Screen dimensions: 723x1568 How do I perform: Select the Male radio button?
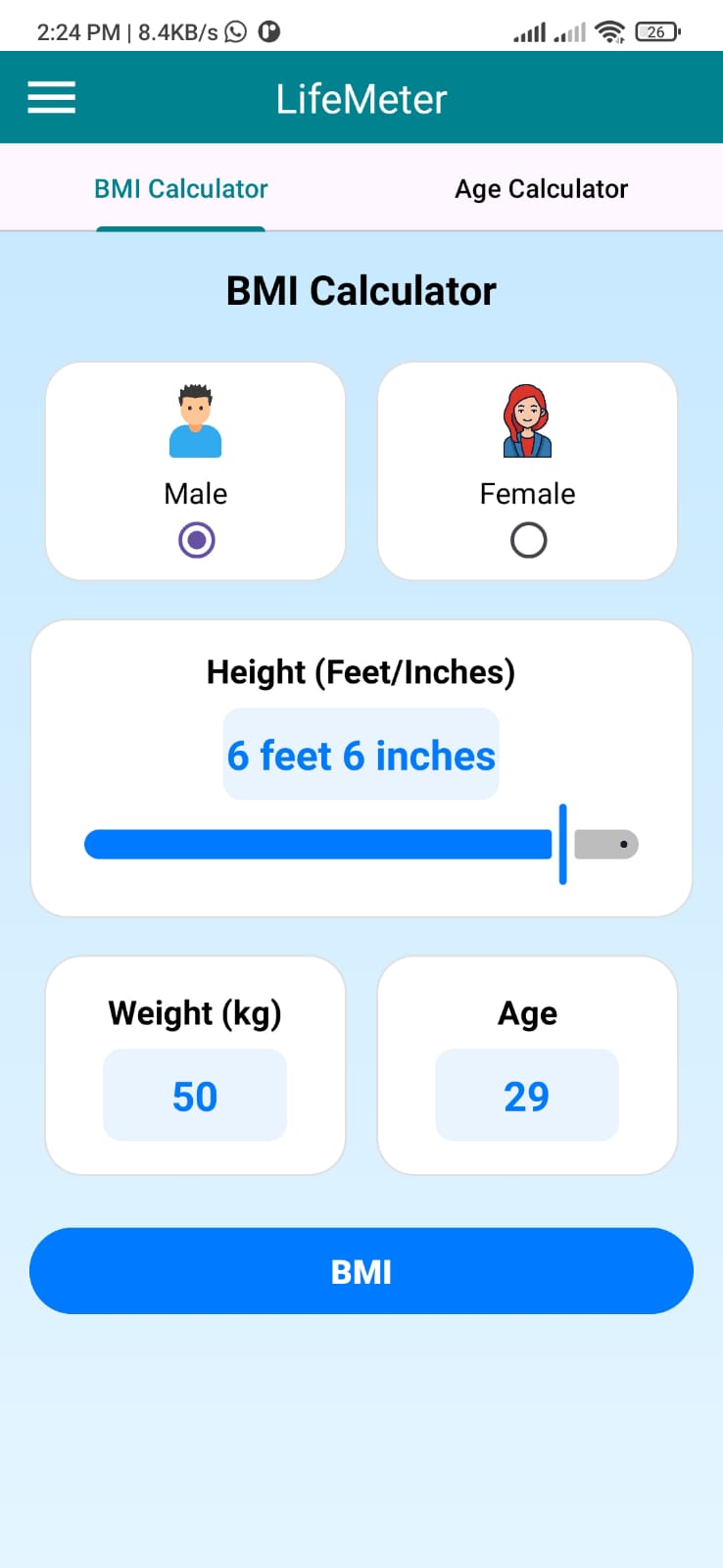click(194, 539)
